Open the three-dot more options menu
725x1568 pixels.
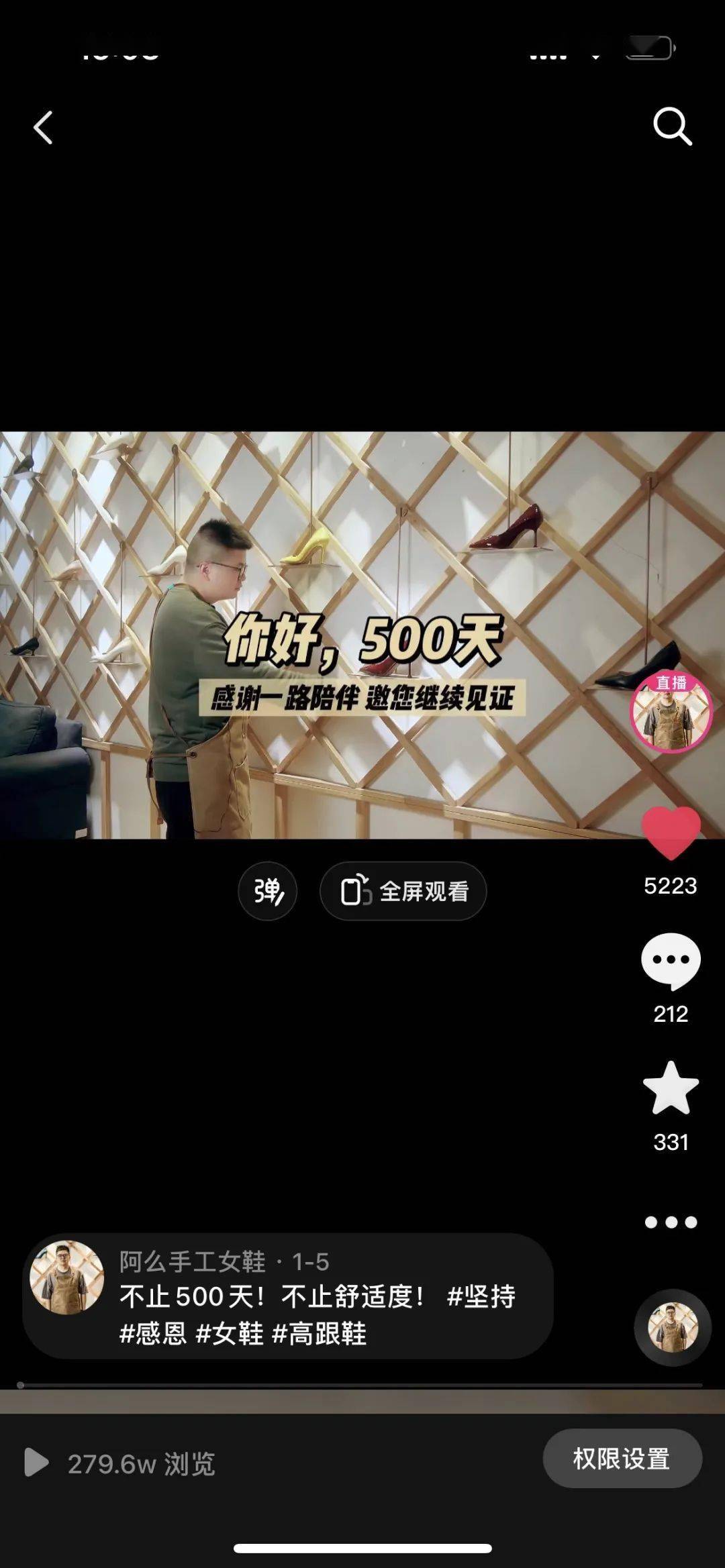pyautogui.click(x=671, y=1222)
